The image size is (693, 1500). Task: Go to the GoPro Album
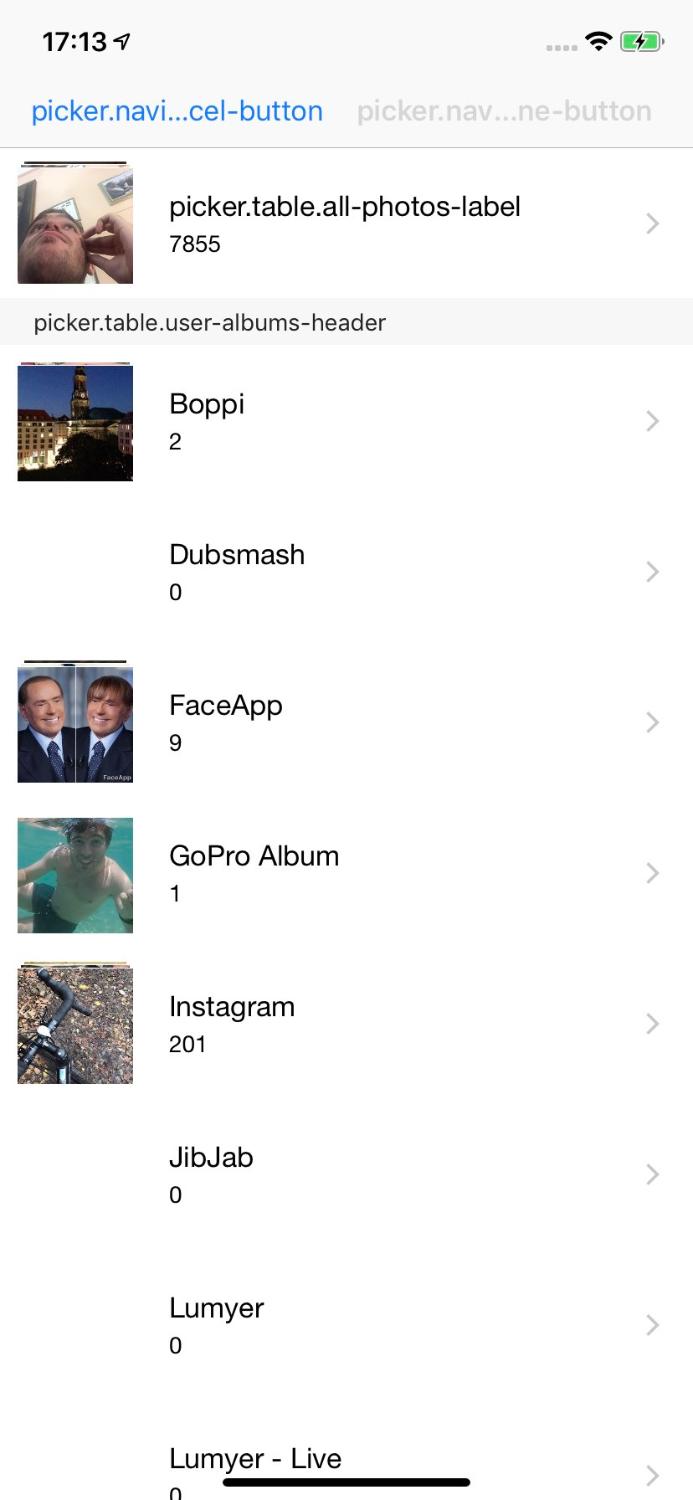[345, 873]
